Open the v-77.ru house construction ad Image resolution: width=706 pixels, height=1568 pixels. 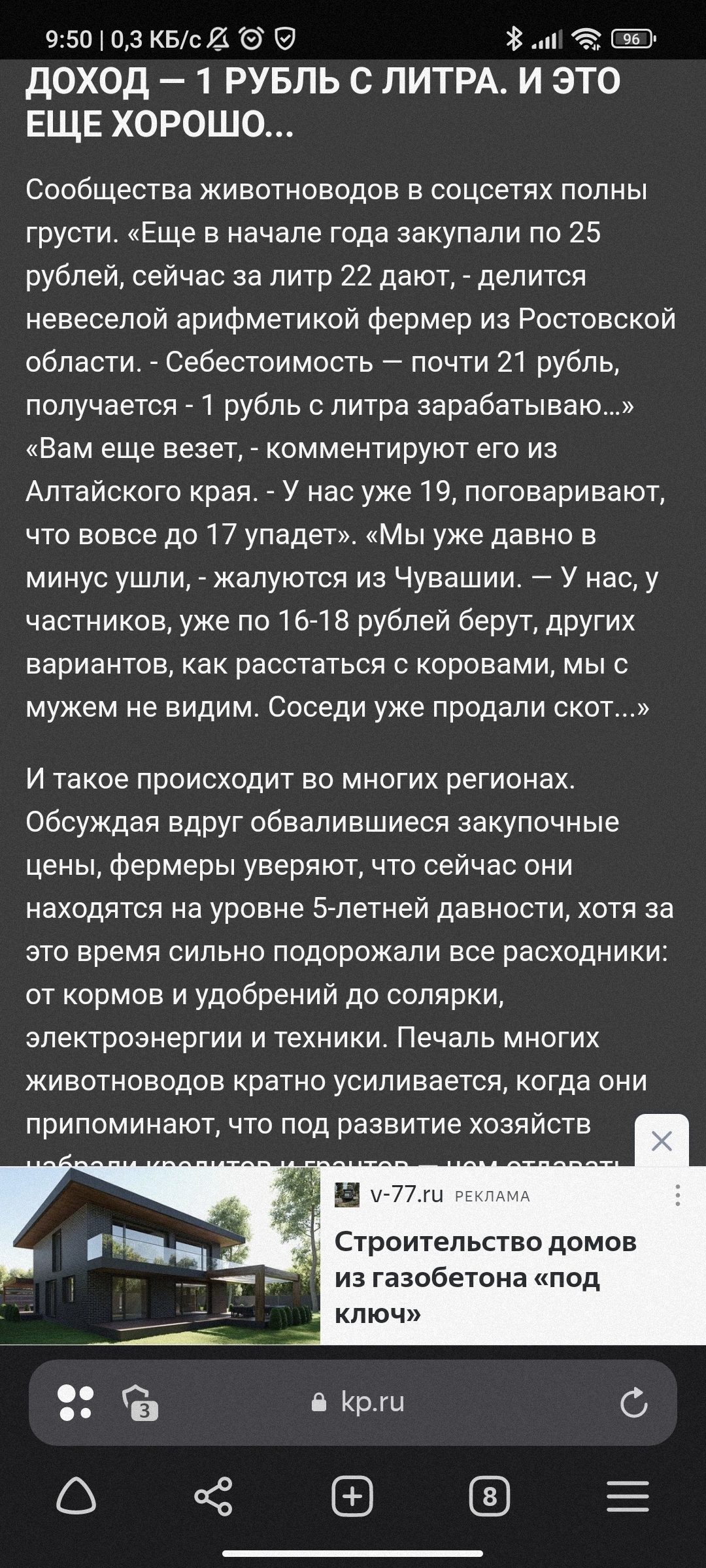(x=484, y=1277)
